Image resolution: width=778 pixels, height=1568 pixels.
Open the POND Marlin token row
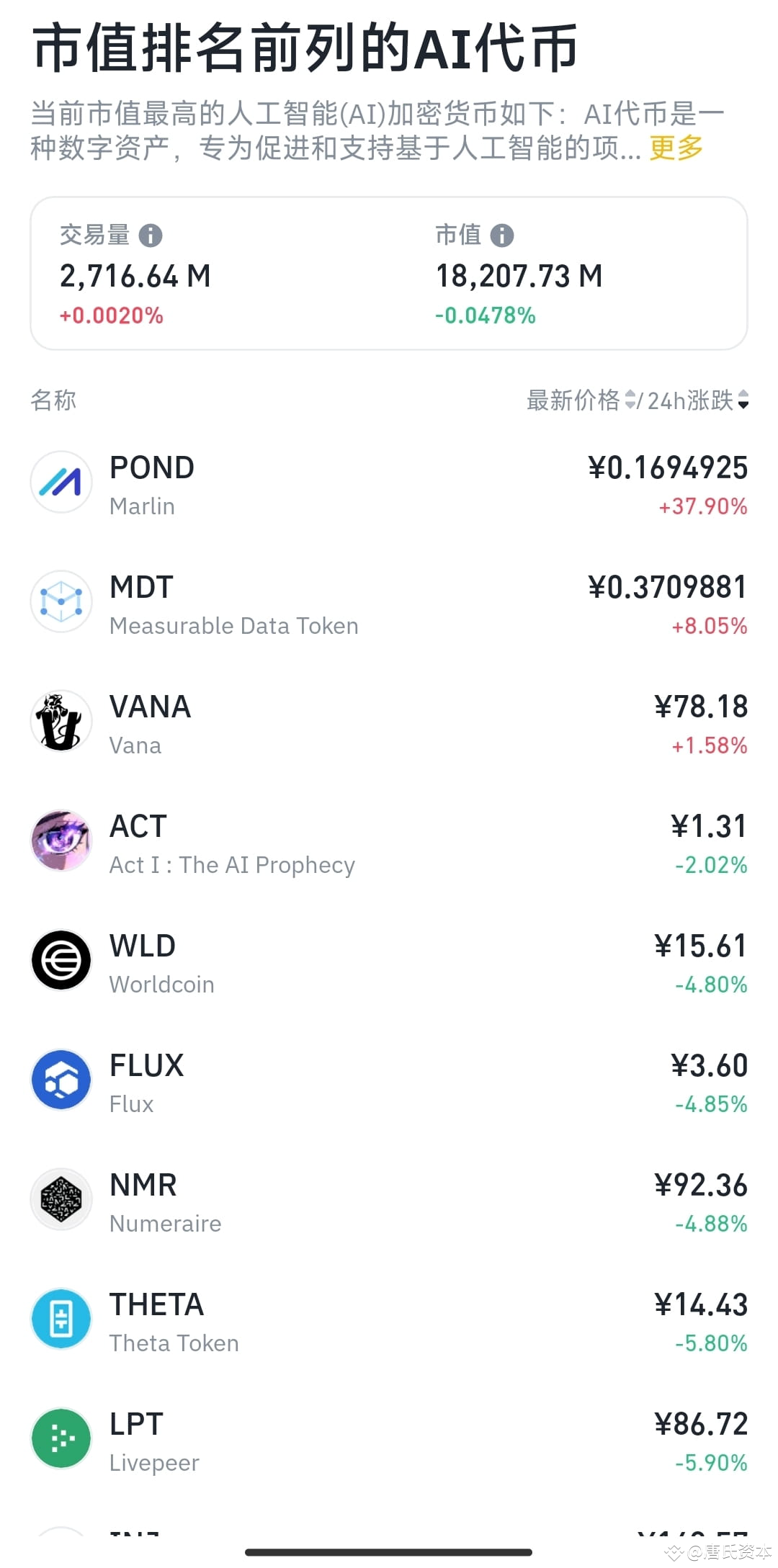pos(389,483)
